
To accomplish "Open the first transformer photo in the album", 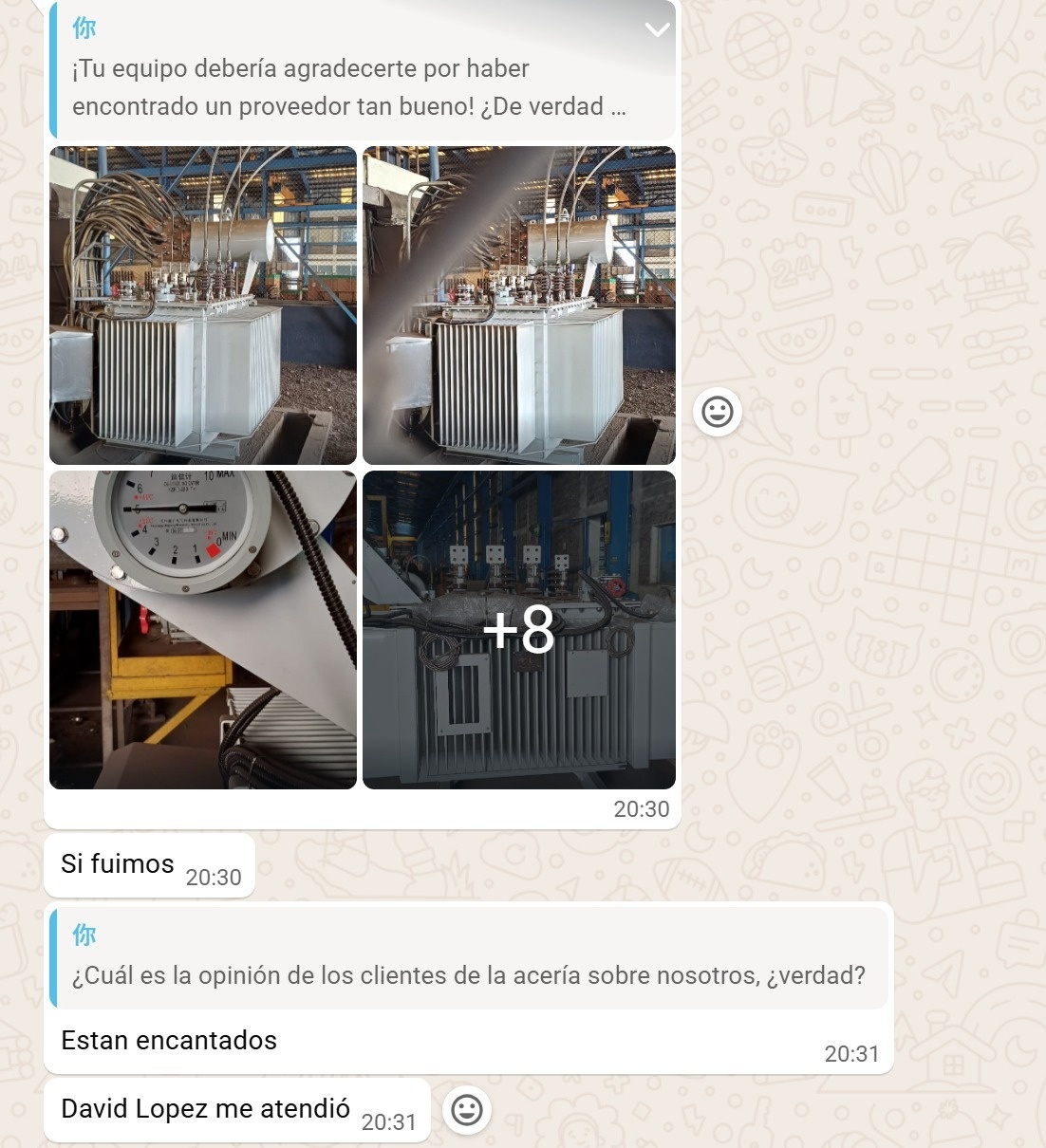I will pos(203,306).
